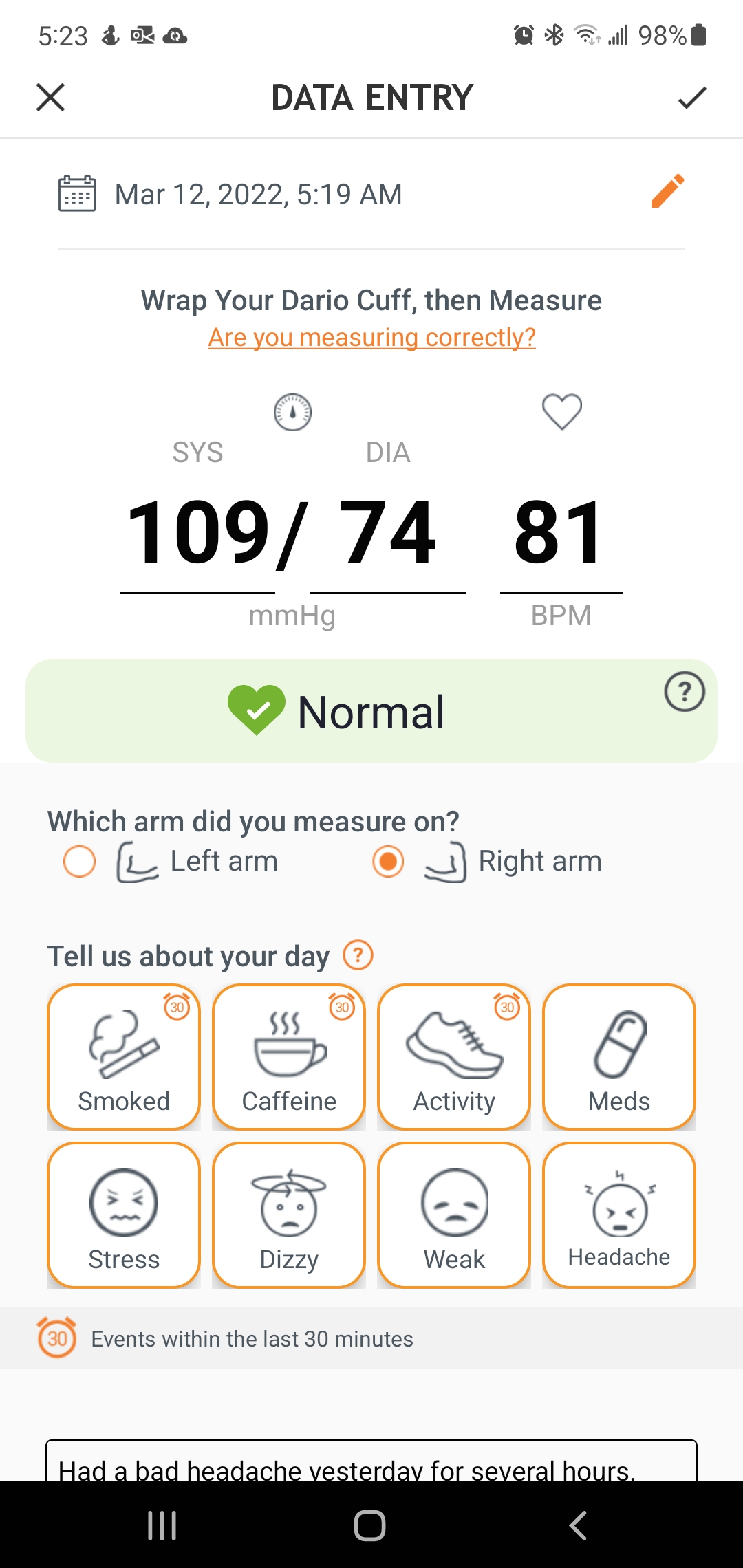The width and height of the screenshot is (743, 1568).
Task: Mark feeling Dizzy
Action: (x=289, y=1215)
